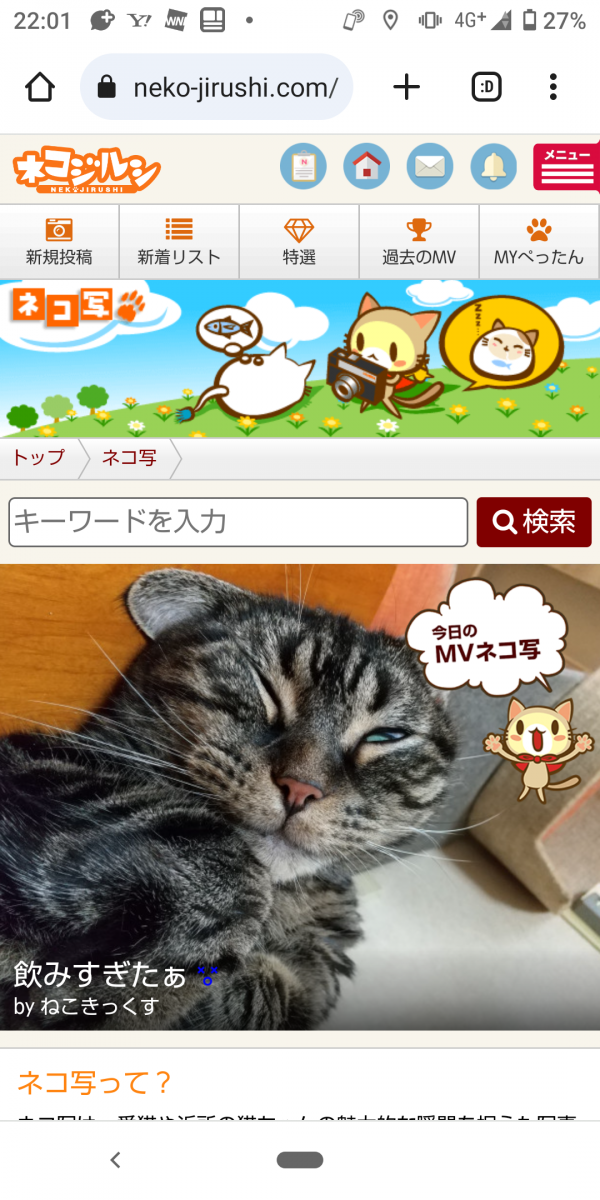Open the 過去のMV tab
This screenshot has width=600, height=1200.
pyautogui.click(x=419, y=242)
